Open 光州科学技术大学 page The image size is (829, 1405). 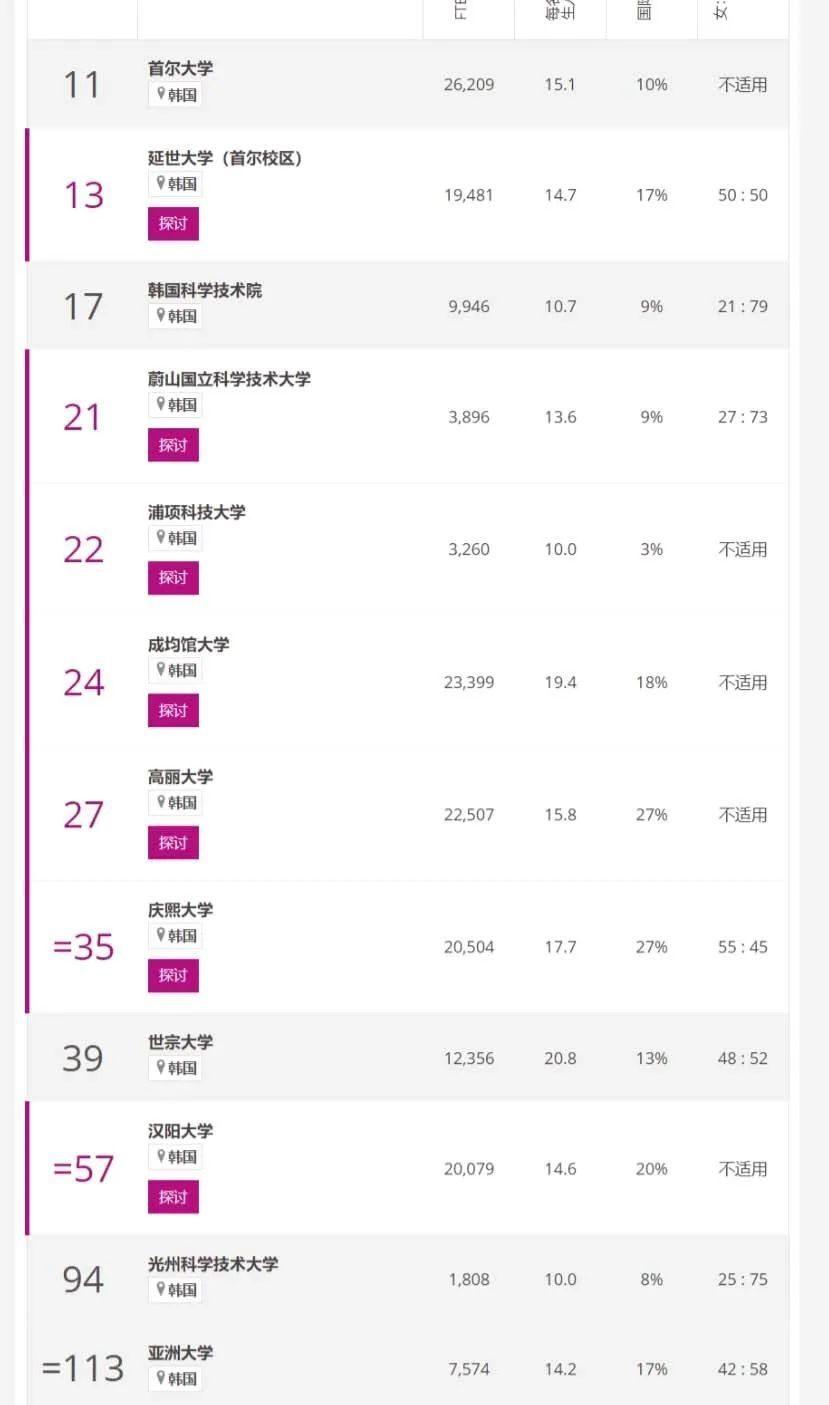[213, 1264]
